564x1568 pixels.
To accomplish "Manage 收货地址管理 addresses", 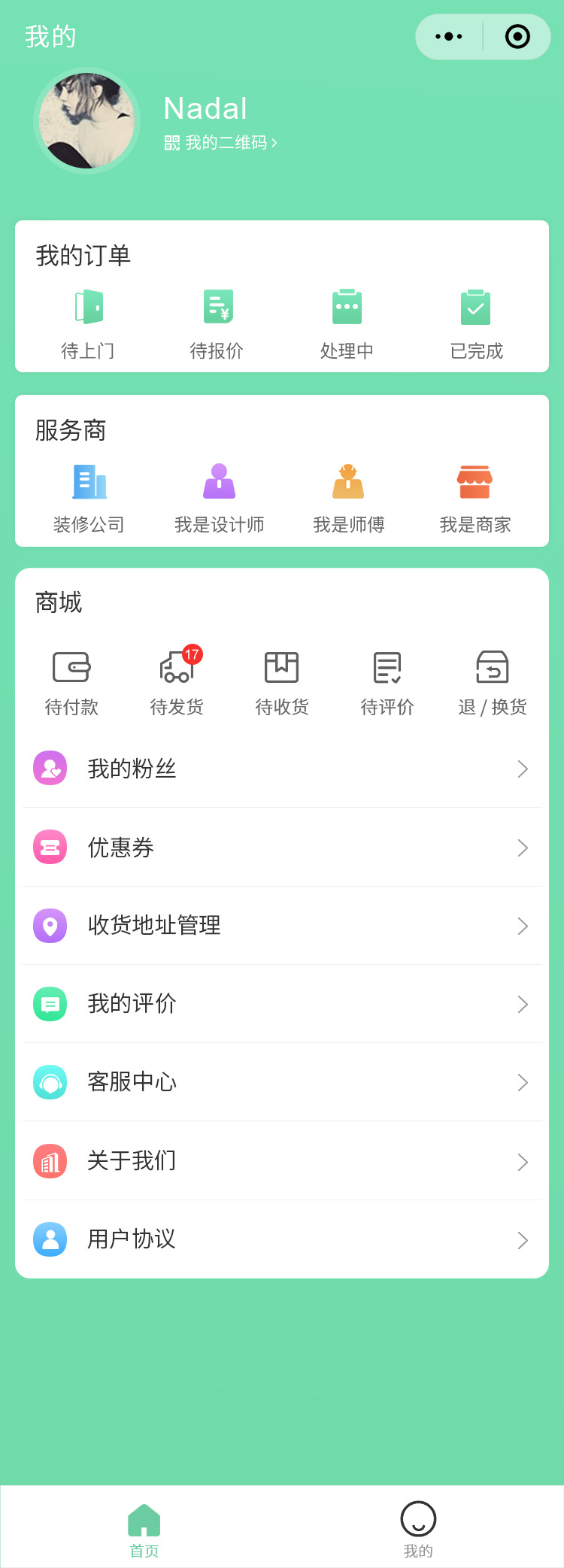I will pos(282,926).
